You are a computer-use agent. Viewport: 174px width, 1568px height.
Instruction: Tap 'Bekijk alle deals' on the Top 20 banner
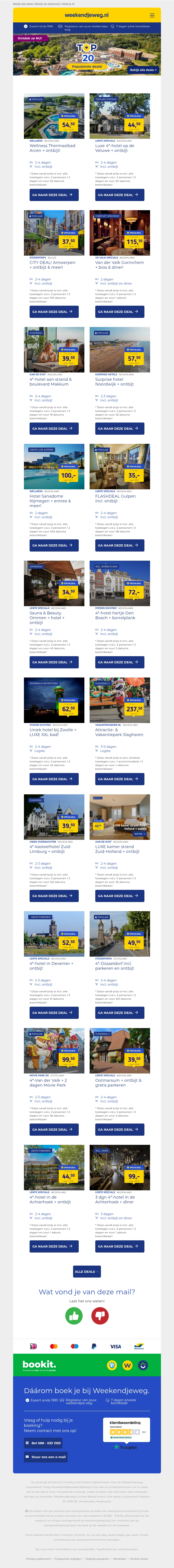pos(144,70)
